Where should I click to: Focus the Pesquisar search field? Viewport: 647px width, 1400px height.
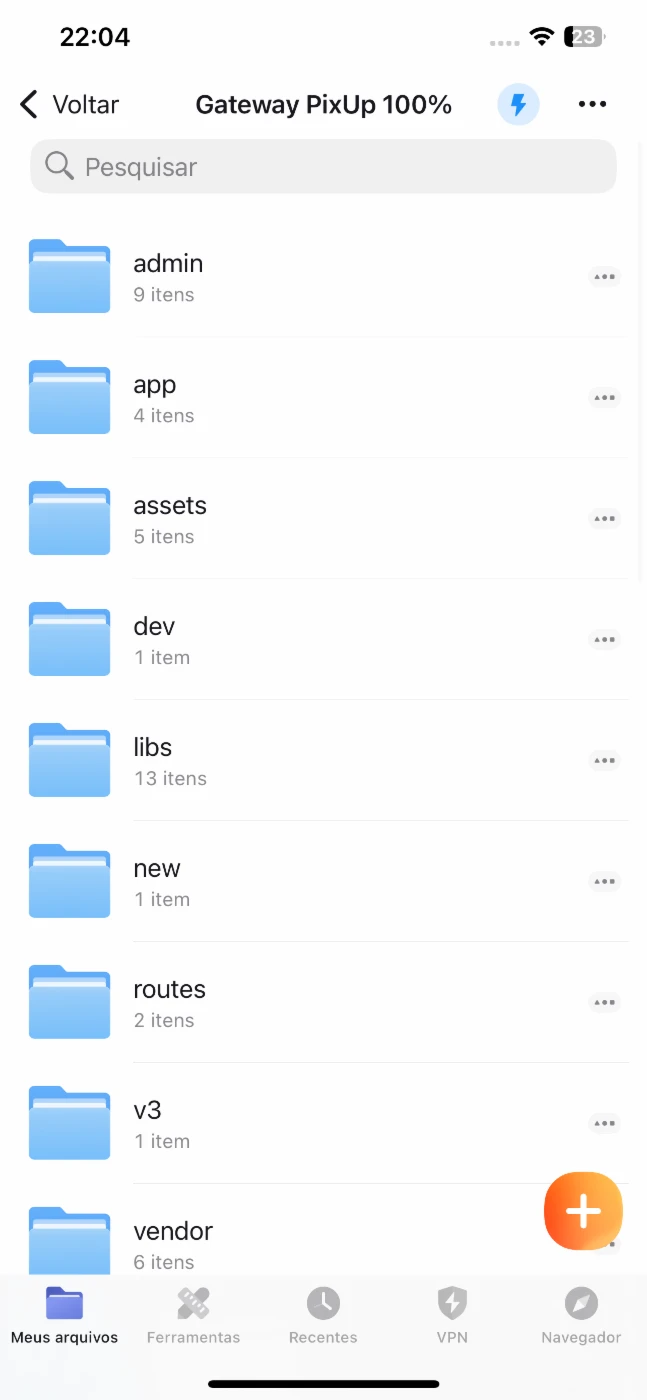coord(323,166)
